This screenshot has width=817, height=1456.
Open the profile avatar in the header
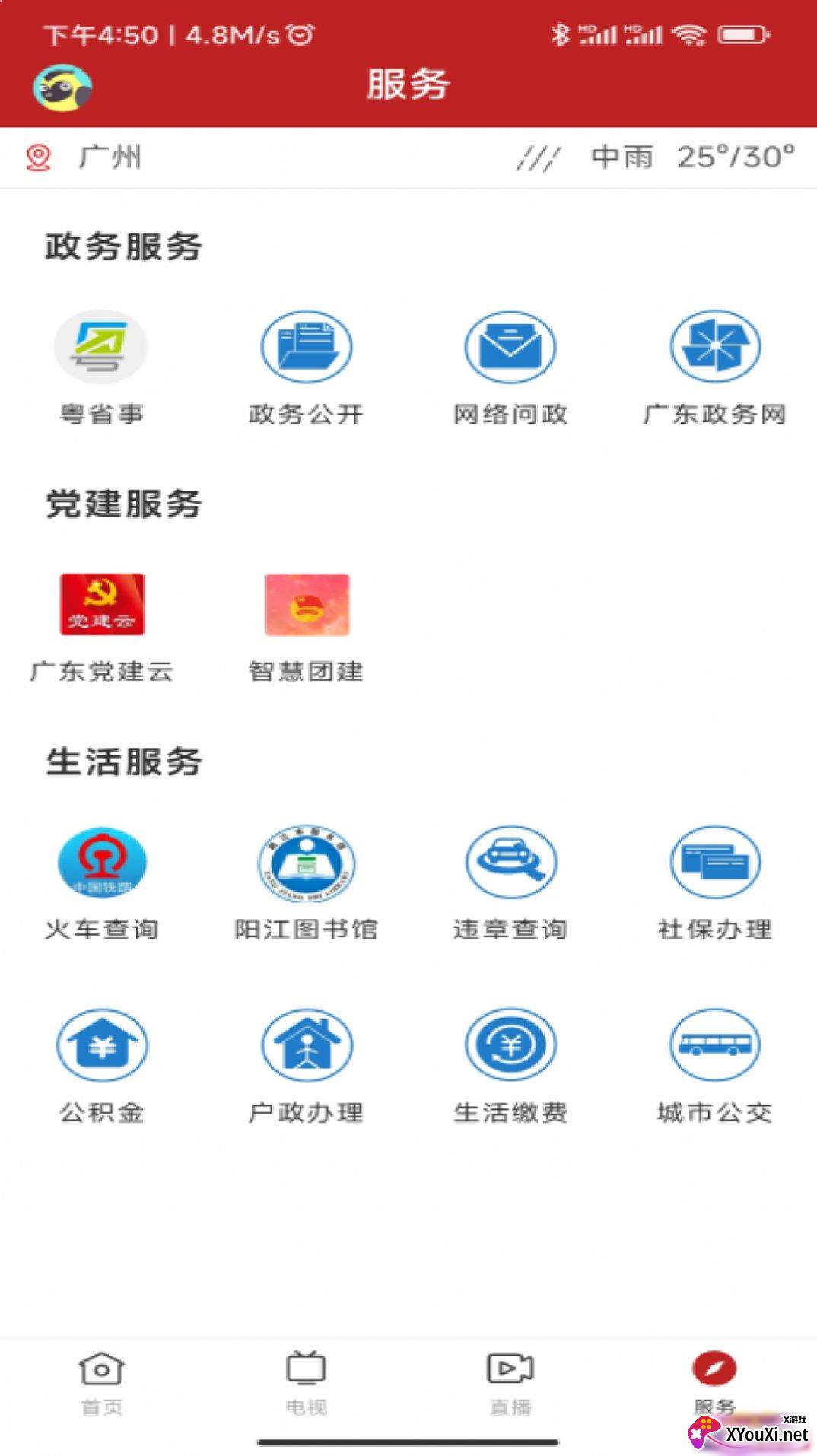coord(62,88)
